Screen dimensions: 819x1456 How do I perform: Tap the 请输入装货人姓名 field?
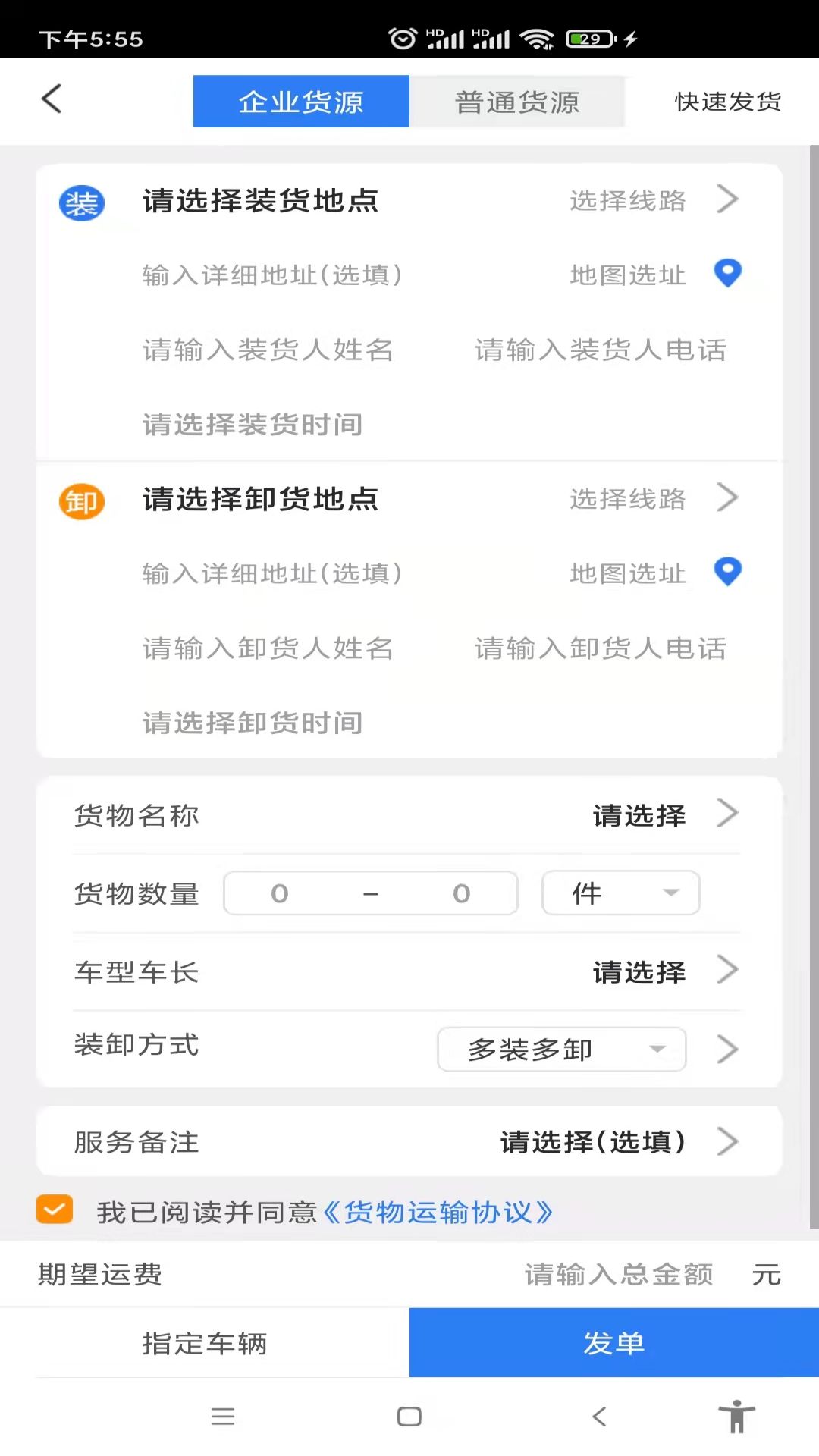(x=268, y=350)
